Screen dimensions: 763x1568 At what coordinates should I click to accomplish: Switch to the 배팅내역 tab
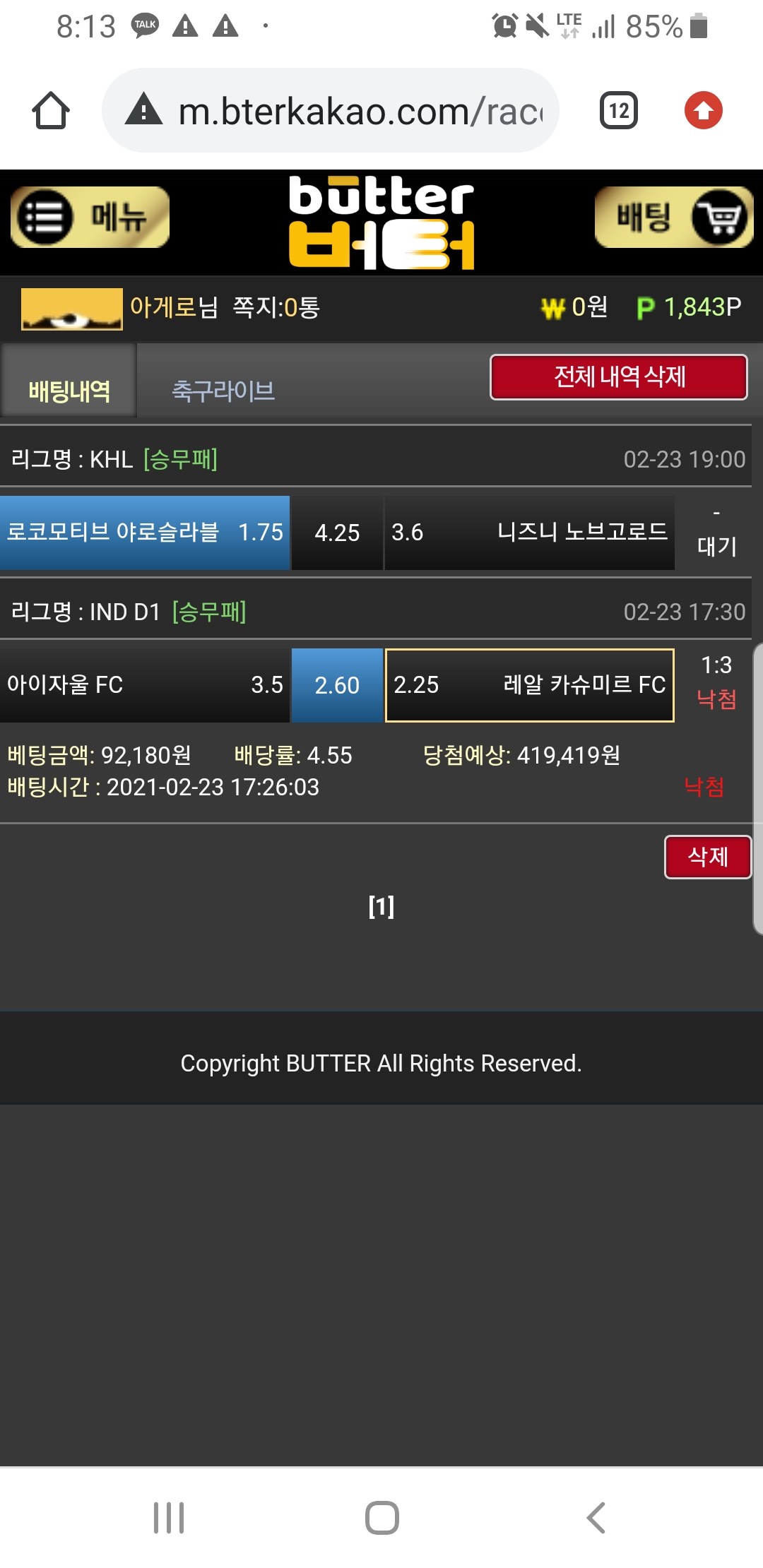pyautogui.click(x=69, y=390)
